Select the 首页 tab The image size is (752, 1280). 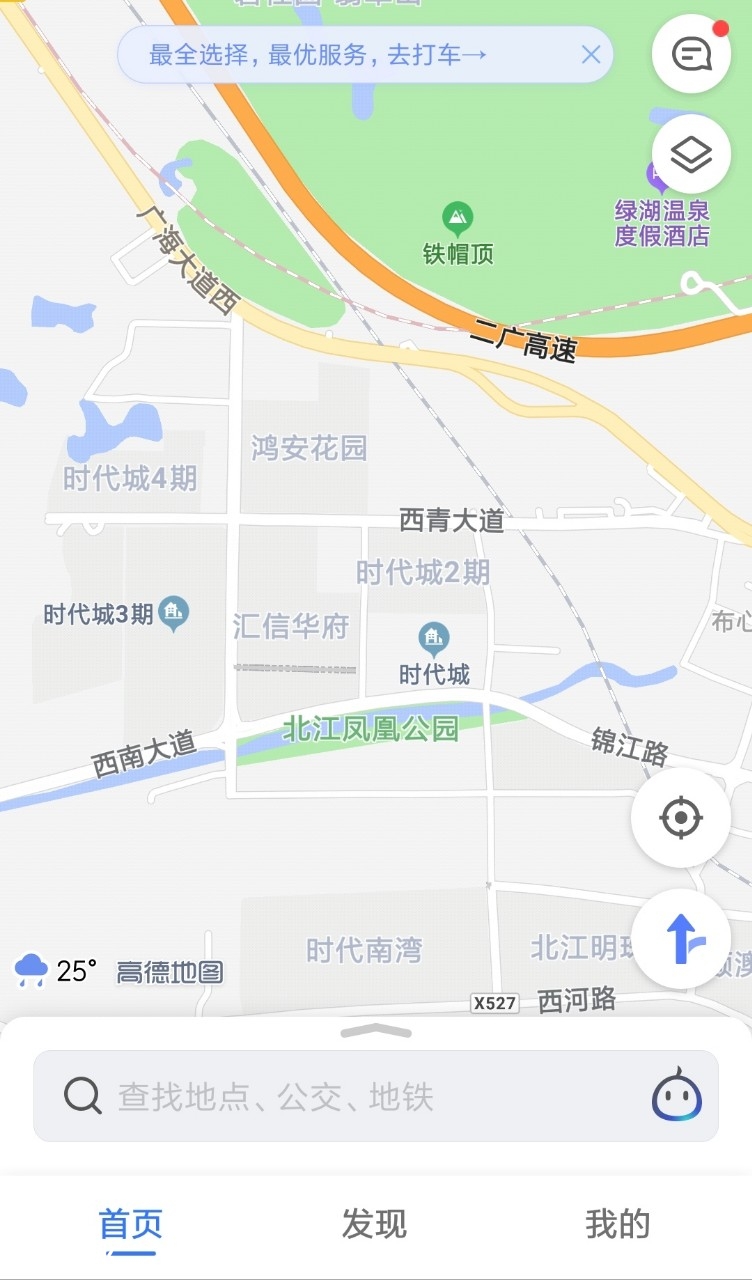[x=130, y=1224]
